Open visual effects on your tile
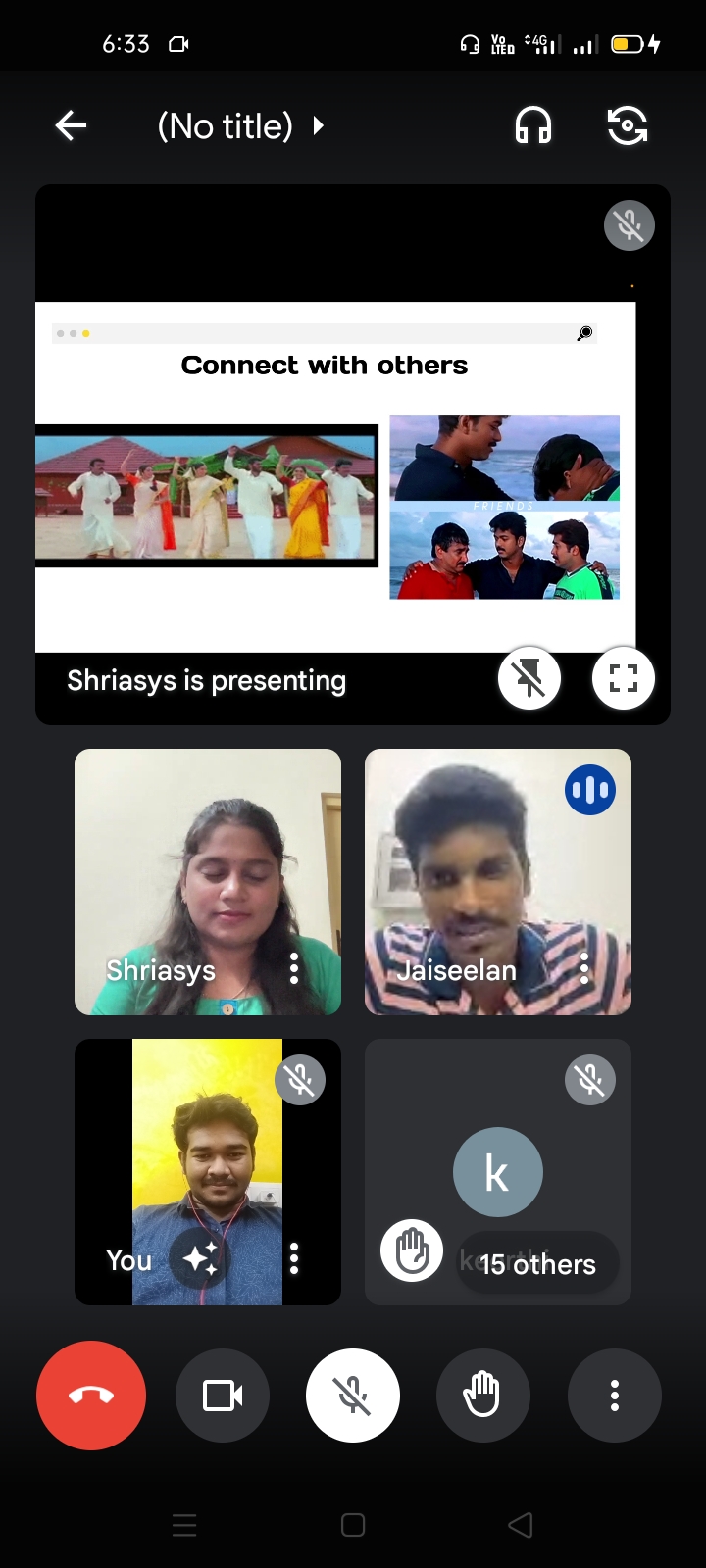This screenshot has height=1568, width=706. pyautogui.click(x=200, y=1258)
